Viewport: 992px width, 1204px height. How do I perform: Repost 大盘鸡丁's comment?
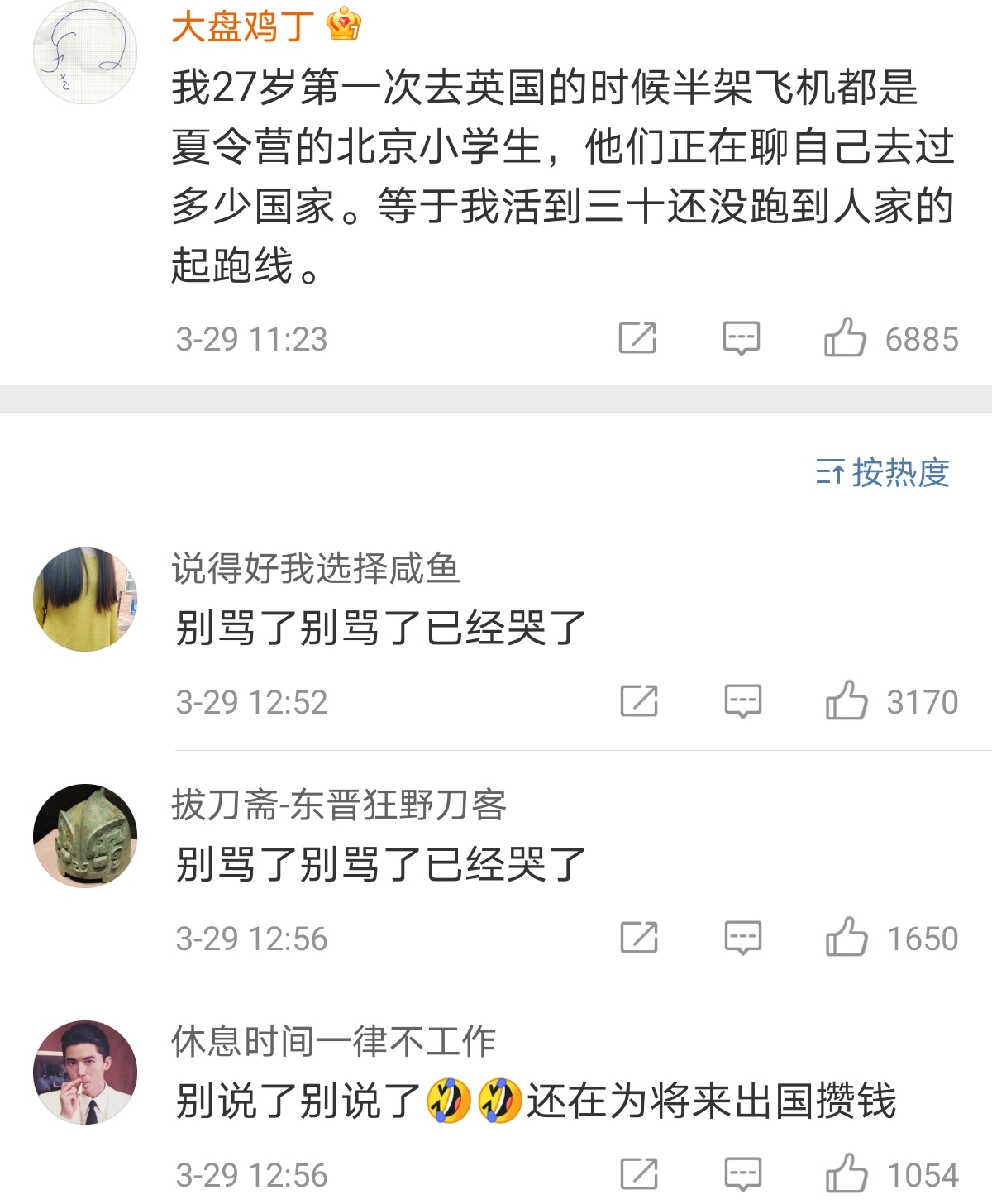coord(637,338)
